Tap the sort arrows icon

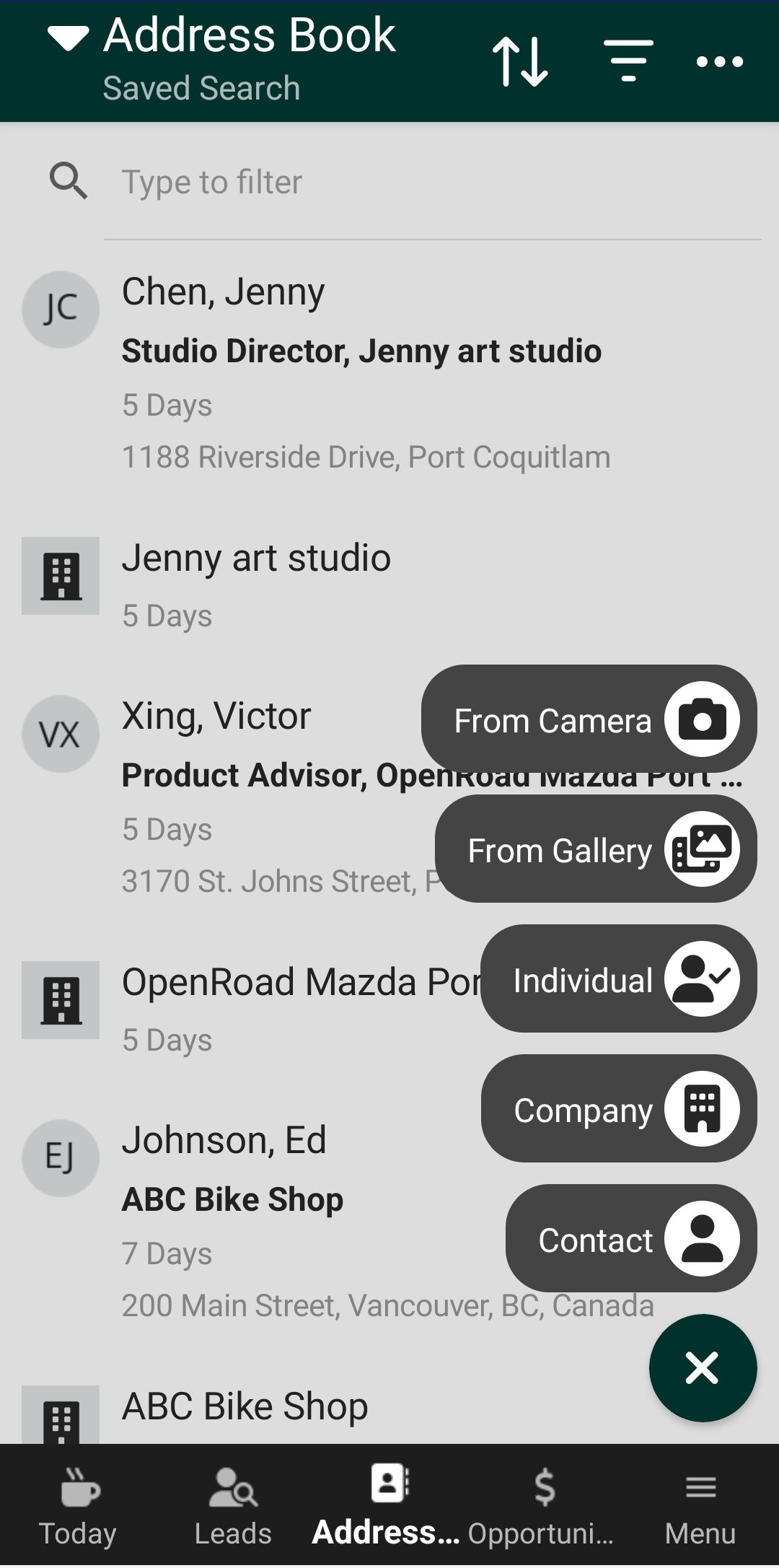click(x=520, y=62)
